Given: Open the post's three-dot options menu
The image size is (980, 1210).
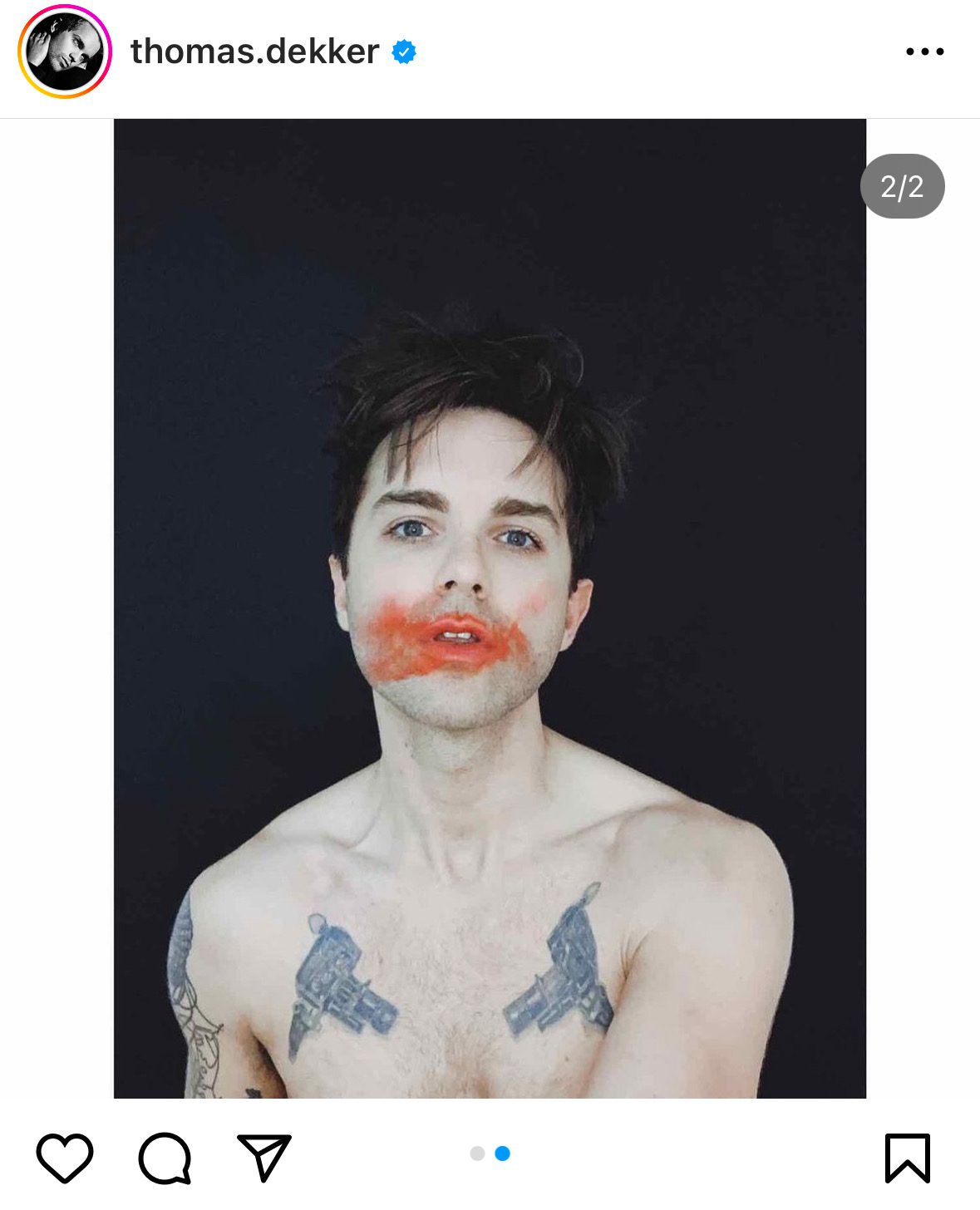Looking at the screenshot, I should point(924,52).
